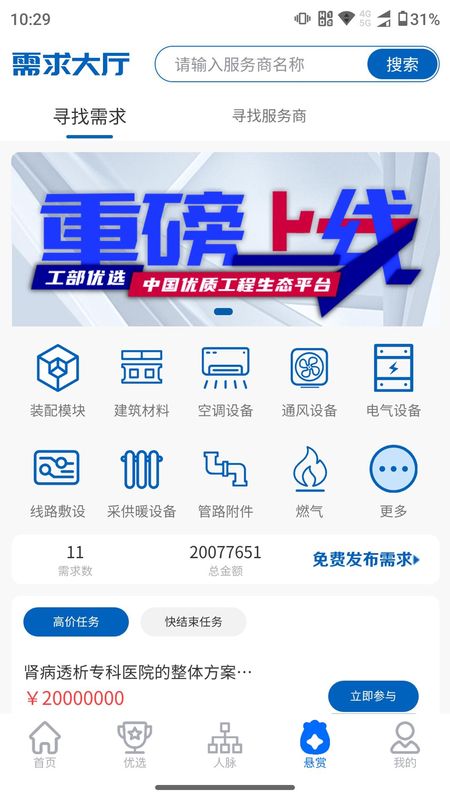Open the 重磅上线 banner
Screen dimensions: 450x800
tap(225, 239)
